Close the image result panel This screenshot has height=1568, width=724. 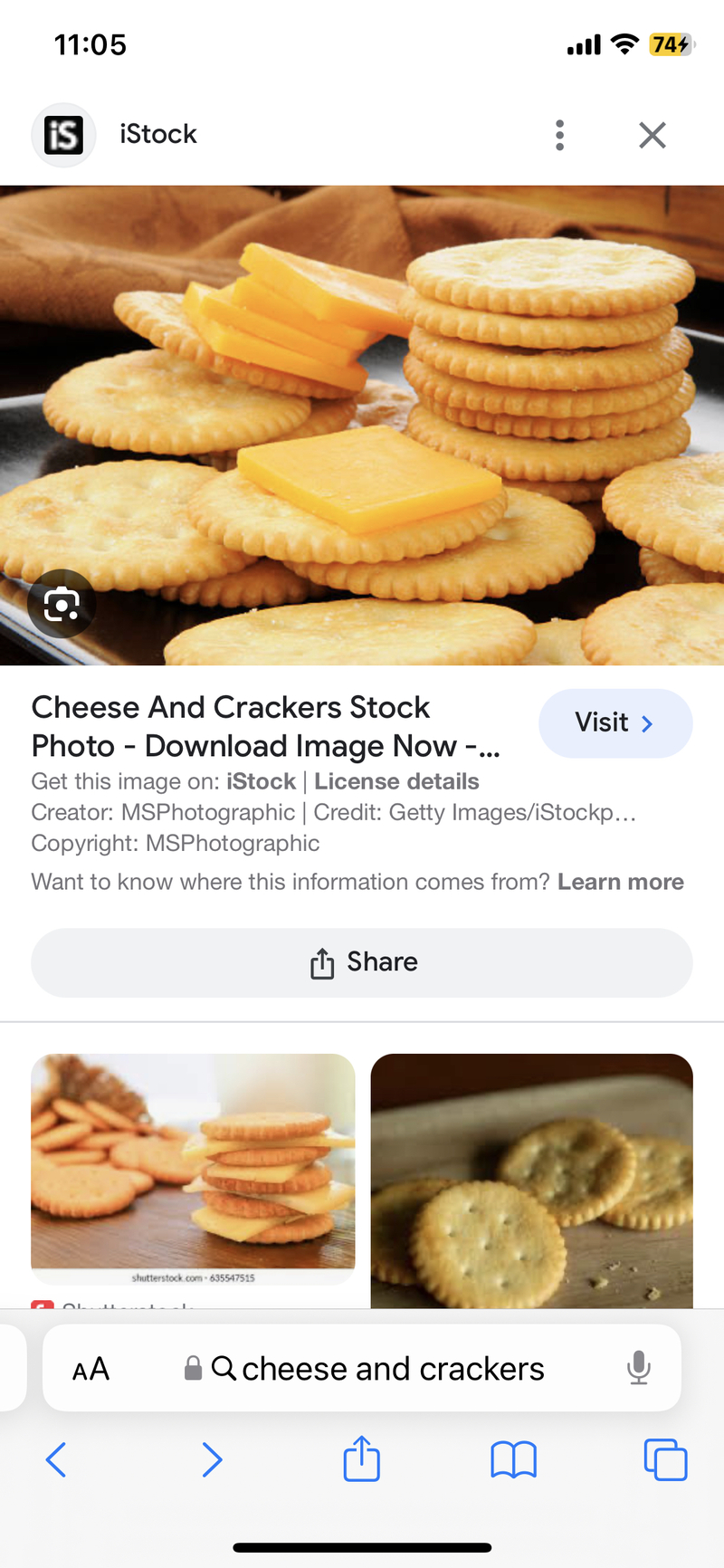tap(652, 134)
